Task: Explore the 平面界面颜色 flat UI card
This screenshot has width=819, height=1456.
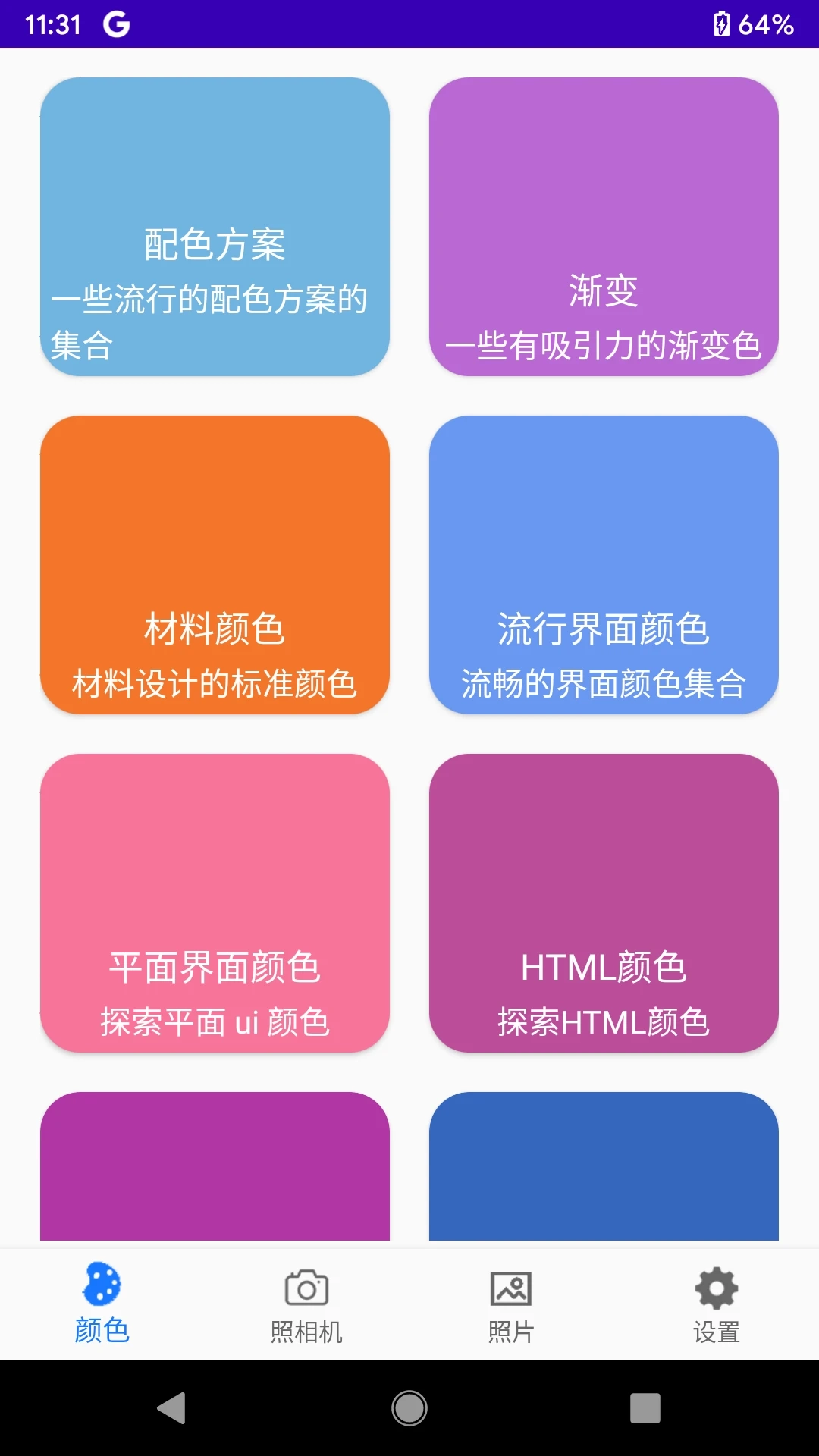Action: 215,902
